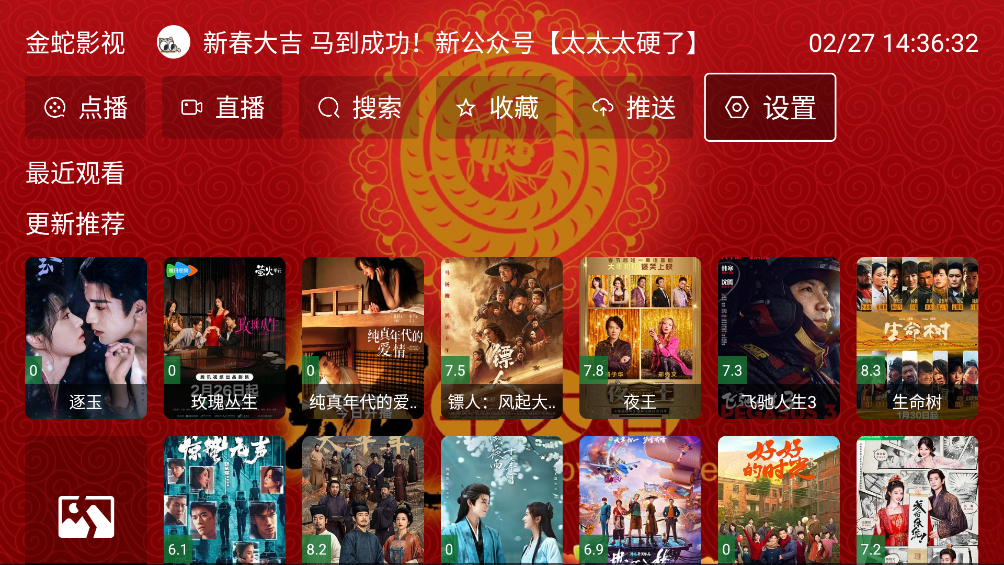Open the 镖人：风起大 movie

click(501, 338)
